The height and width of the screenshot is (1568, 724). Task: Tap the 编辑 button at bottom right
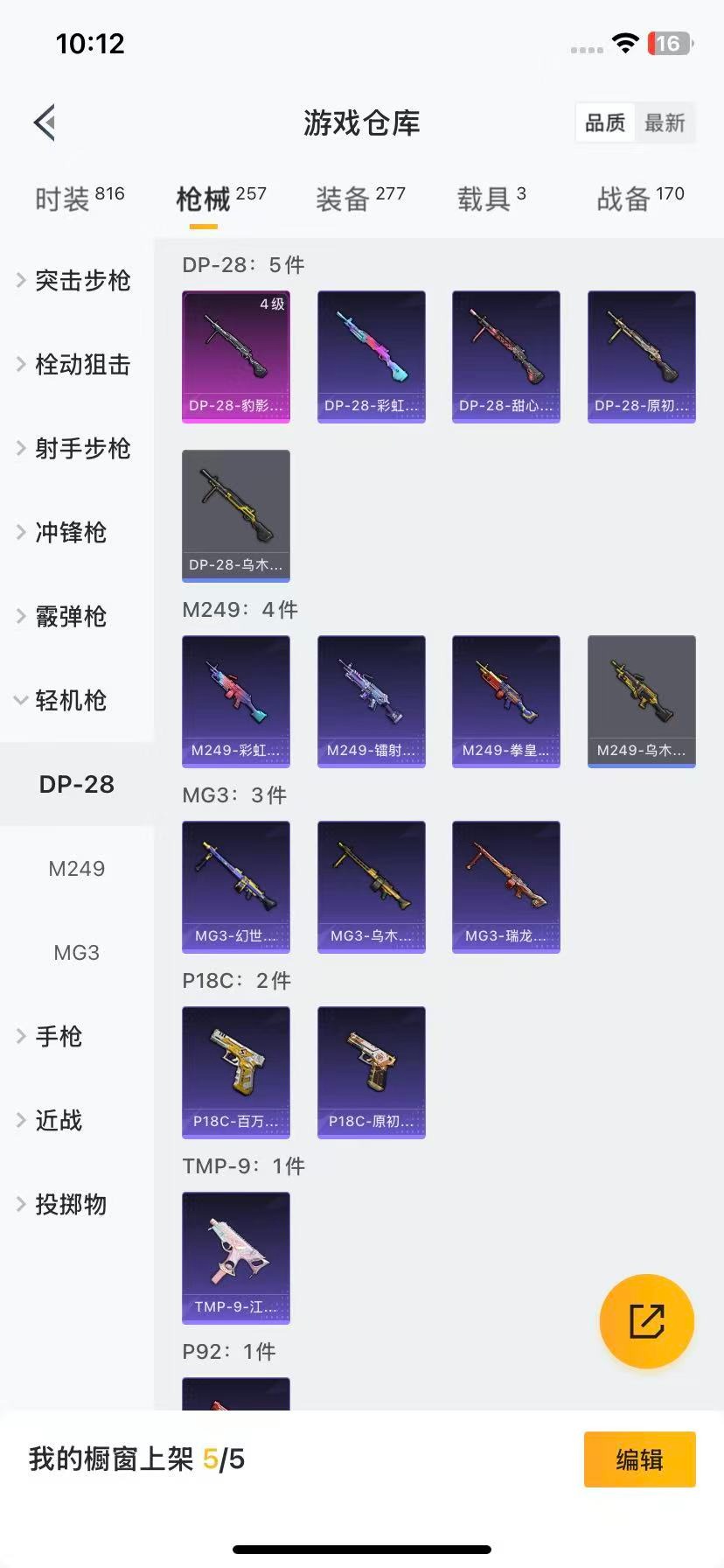coord(639,1459)
